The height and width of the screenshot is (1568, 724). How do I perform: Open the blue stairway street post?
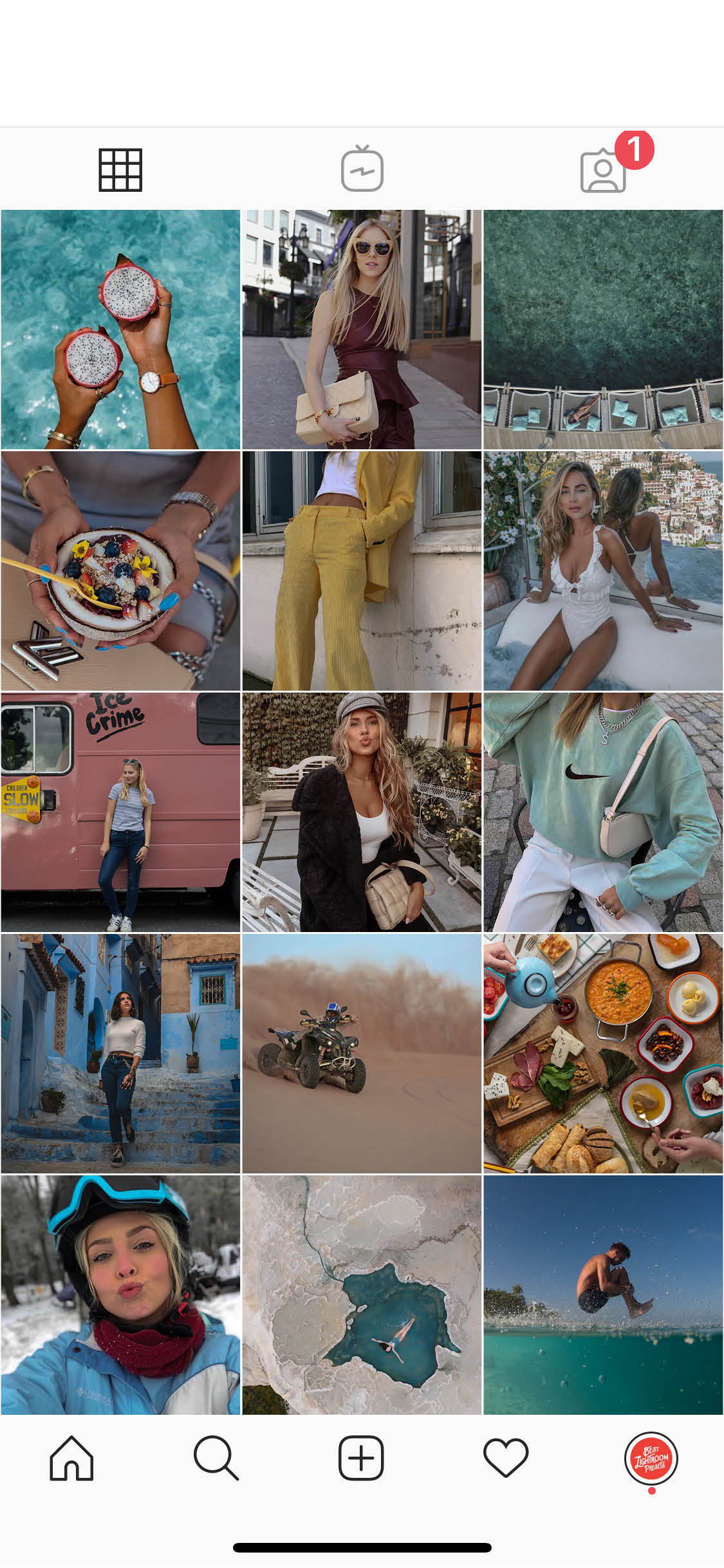120,1054
